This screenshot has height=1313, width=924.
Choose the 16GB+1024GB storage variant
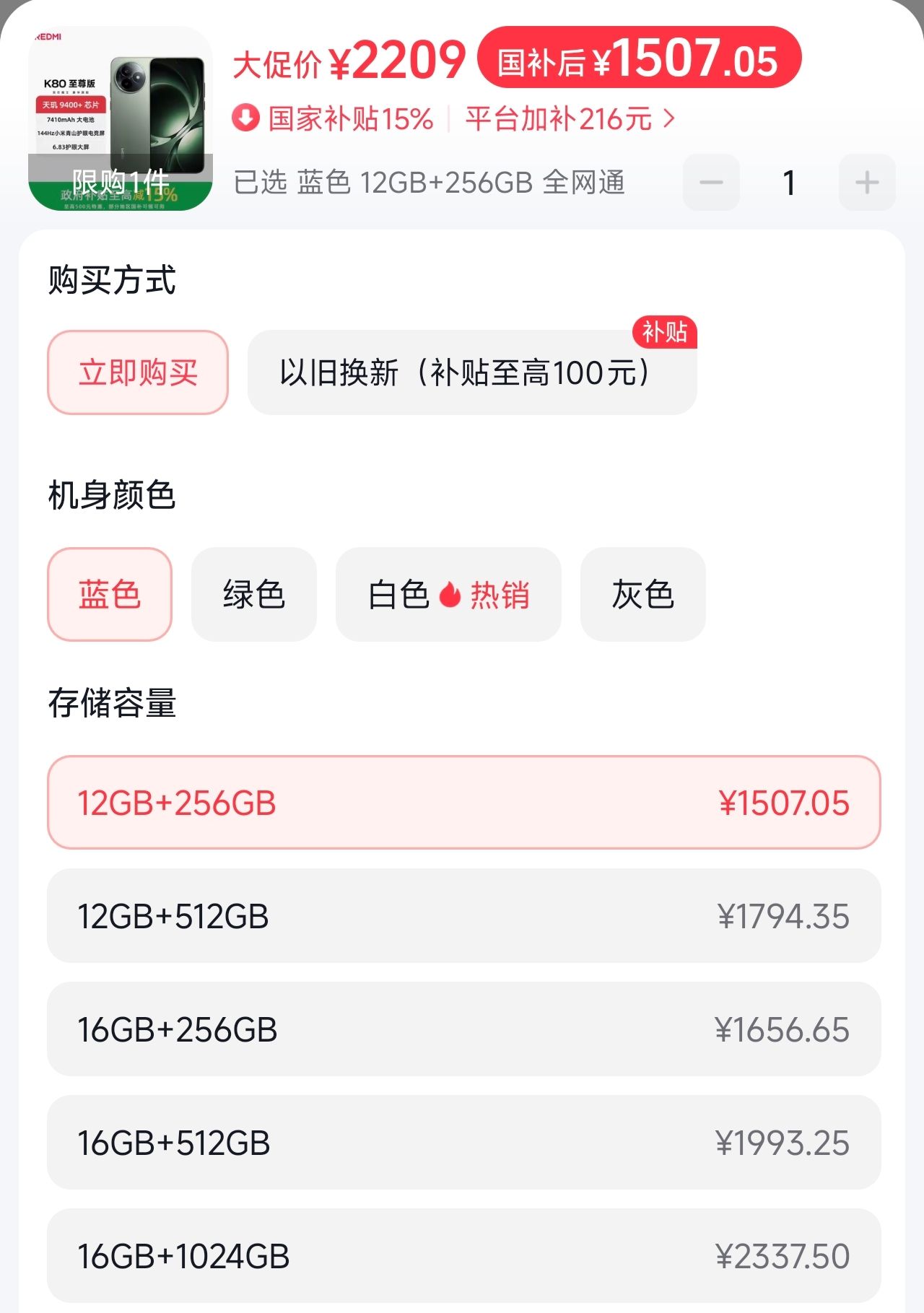[x=463, y=1256]
